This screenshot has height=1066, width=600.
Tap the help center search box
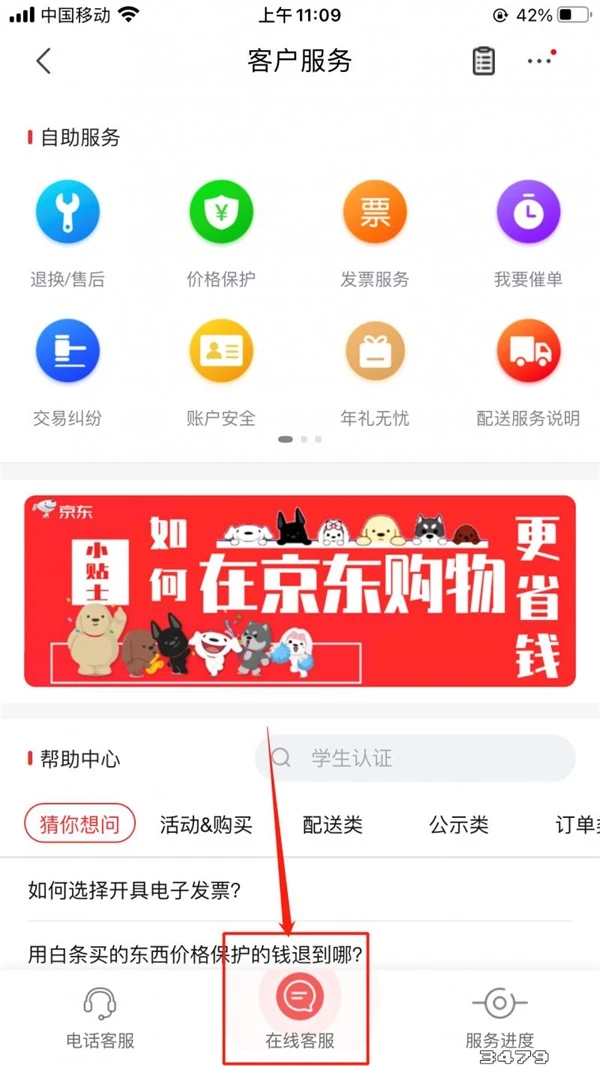415,758
